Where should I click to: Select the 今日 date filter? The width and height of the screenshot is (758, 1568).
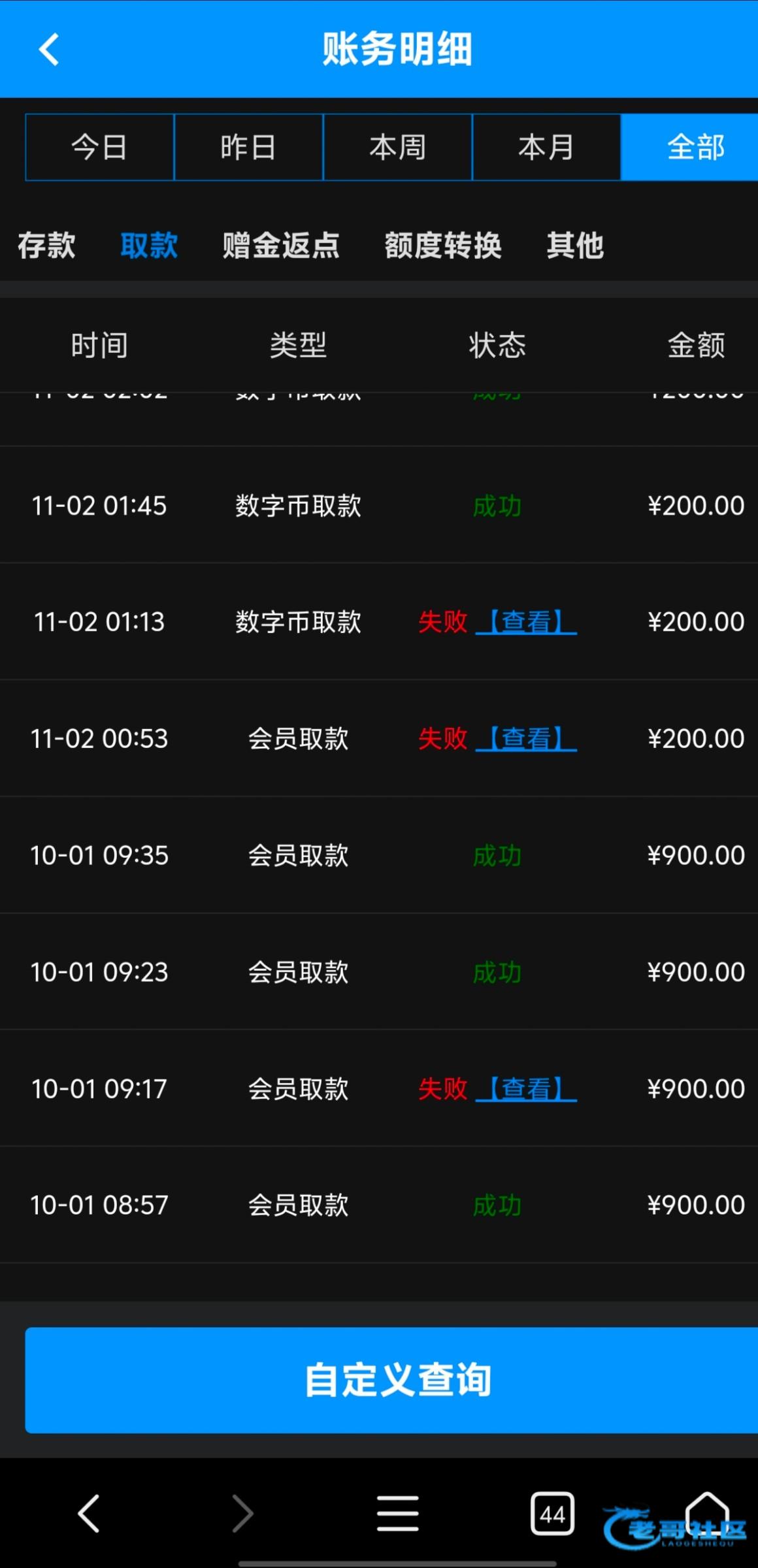click(99, 147)
